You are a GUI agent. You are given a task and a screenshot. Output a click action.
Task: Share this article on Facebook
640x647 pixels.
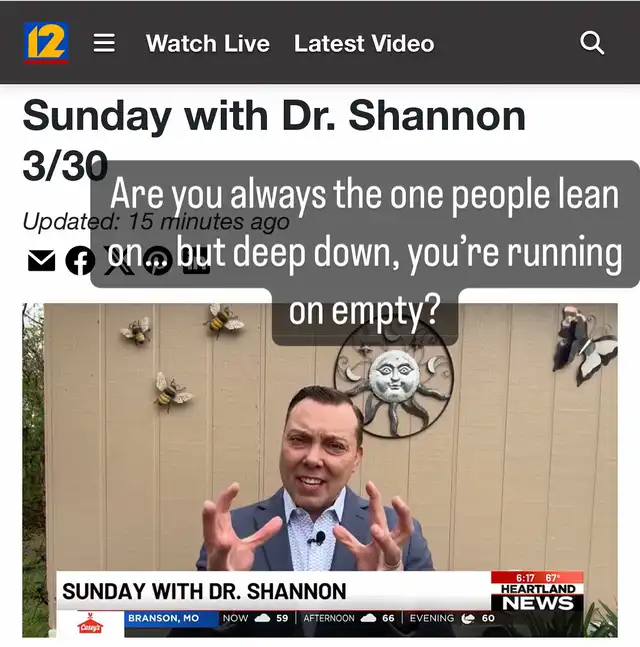coord(80,261)
